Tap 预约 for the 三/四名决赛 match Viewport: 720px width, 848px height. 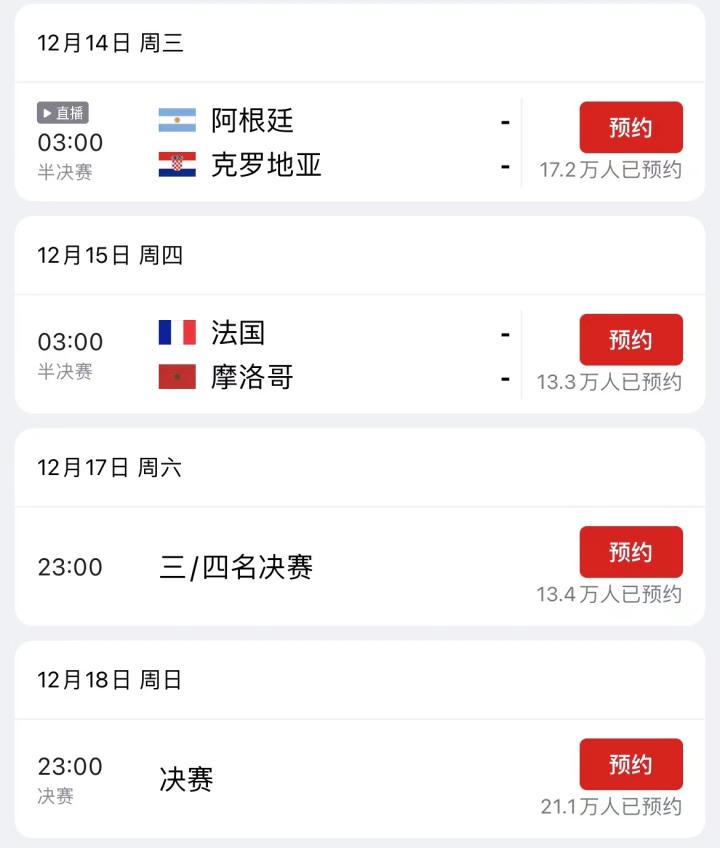[631, 552]
